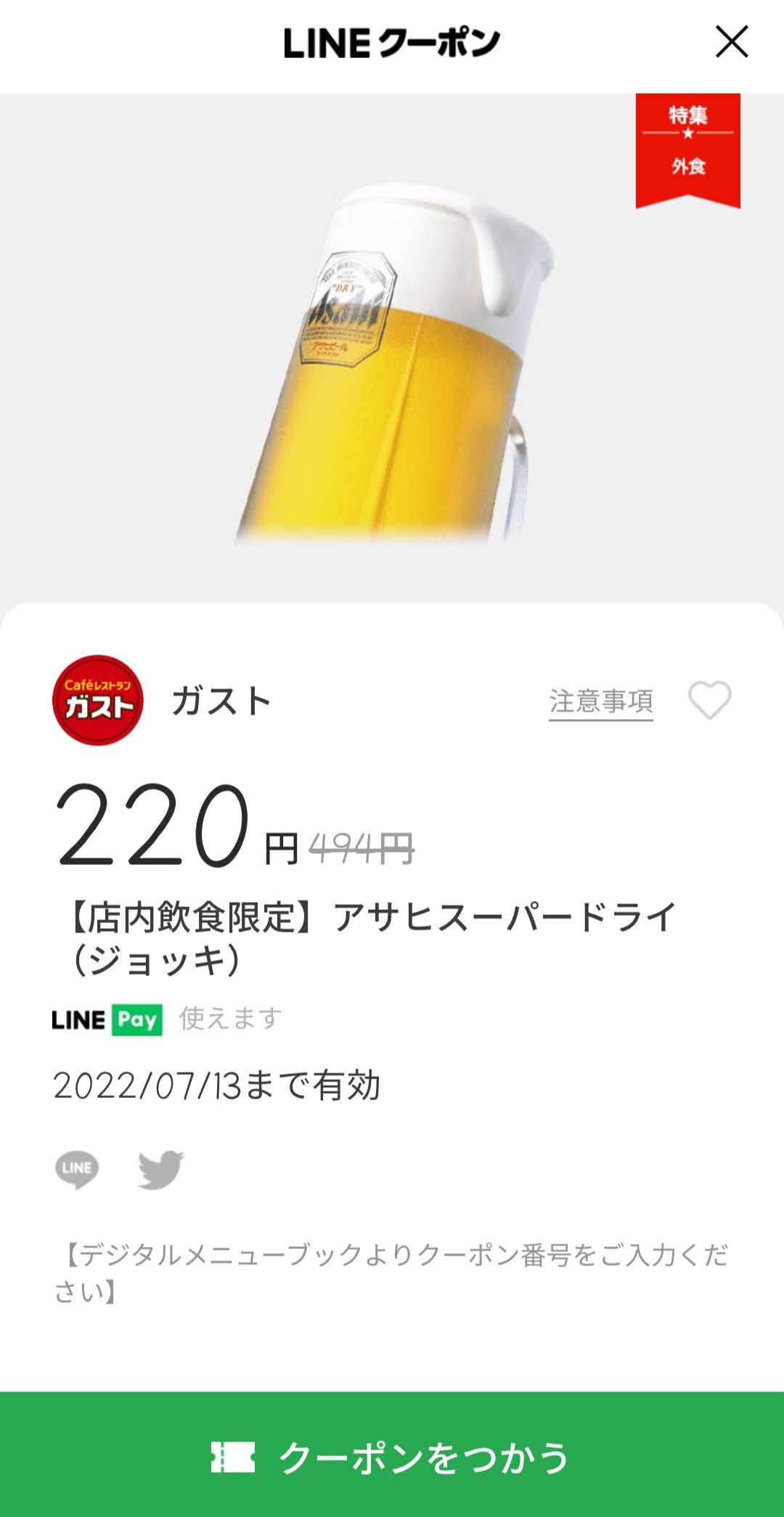784x1517 pixels.
Task: Favorite this coupon with the heart icon
Action: tap(709, 701)
